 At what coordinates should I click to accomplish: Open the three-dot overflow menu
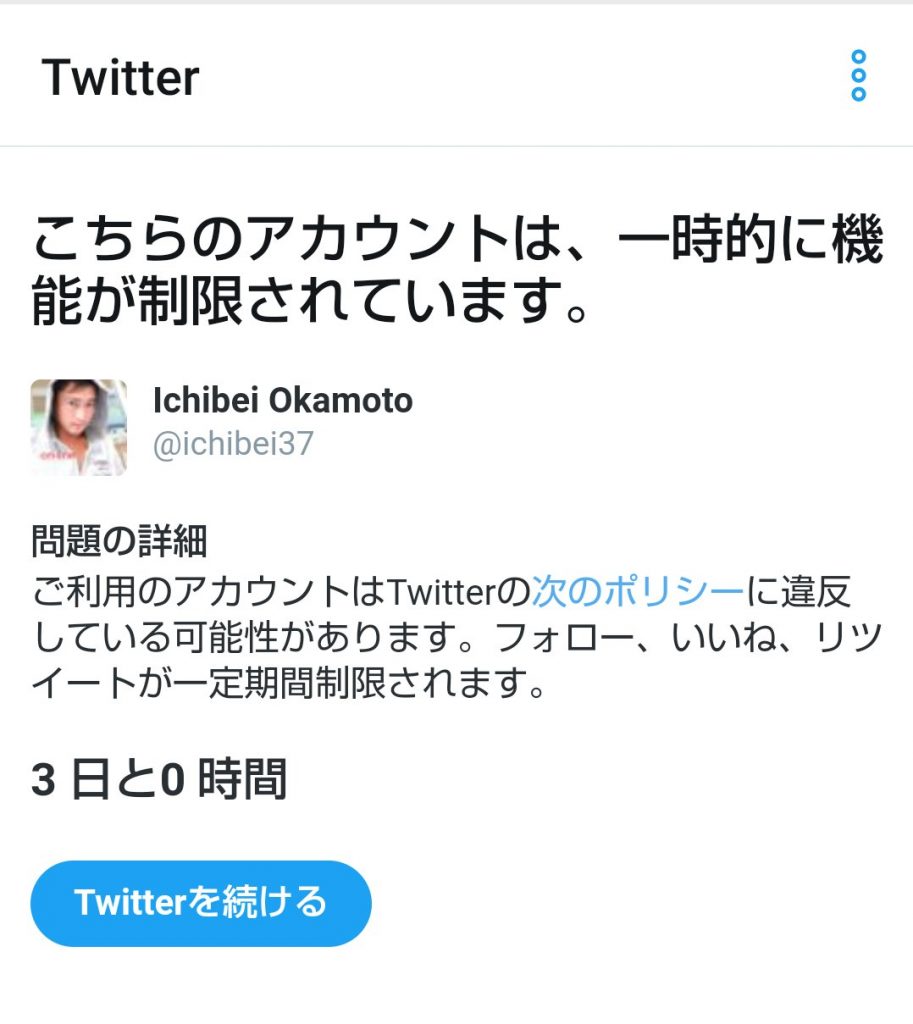tap(857, 76)
